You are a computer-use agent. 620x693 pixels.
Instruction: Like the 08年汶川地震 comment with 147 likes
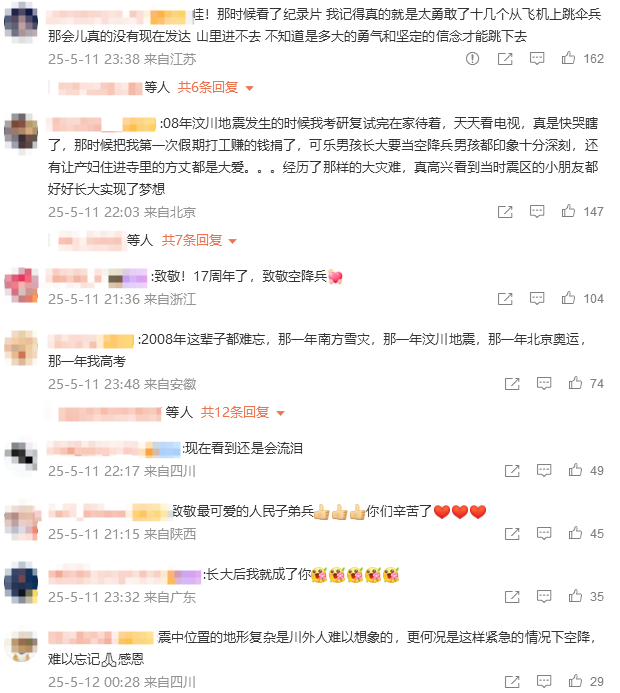(x=569, y=212)
